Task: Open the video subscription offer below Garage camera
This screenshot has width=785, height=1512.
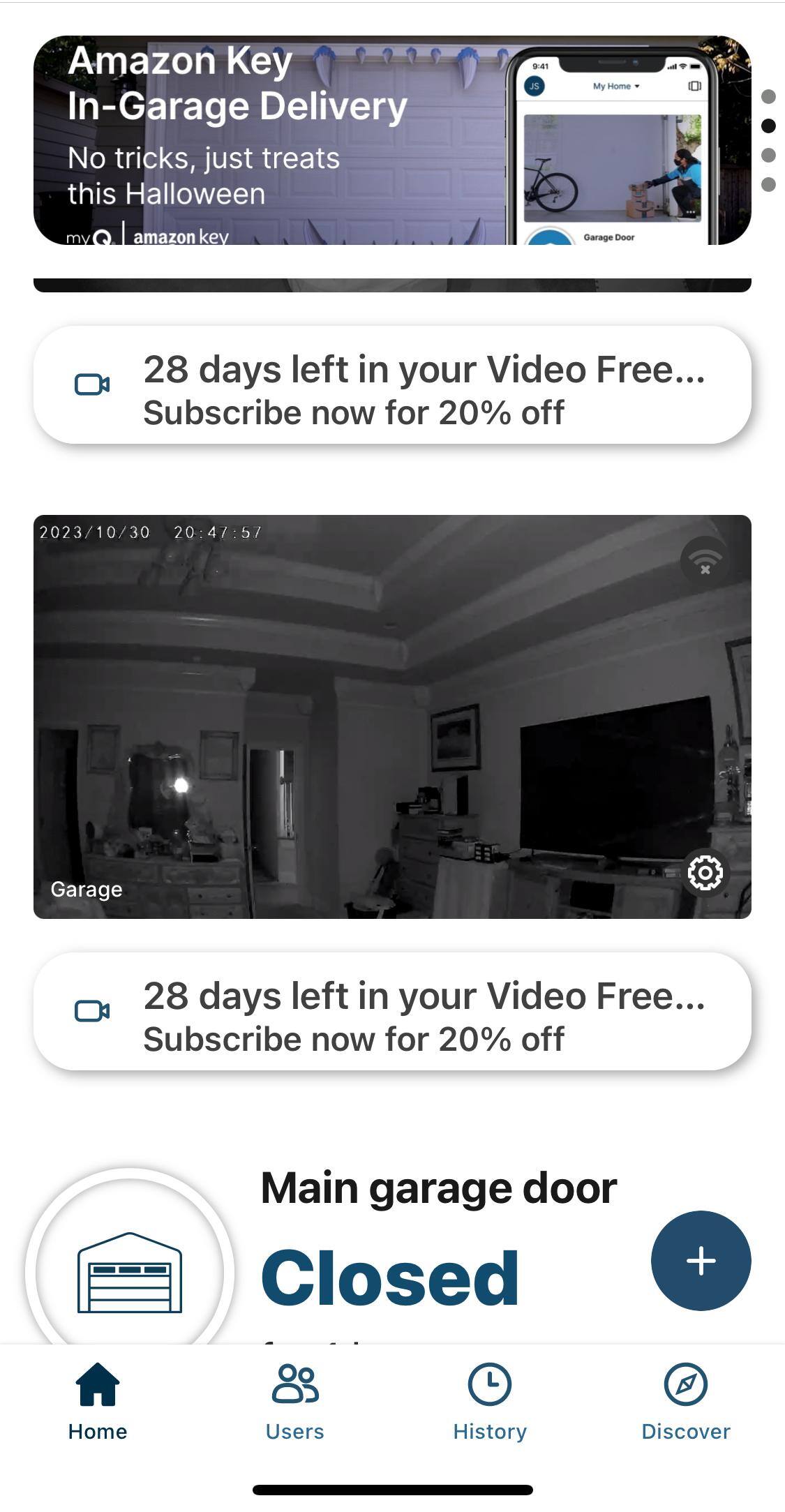Action: (392, 1011)
